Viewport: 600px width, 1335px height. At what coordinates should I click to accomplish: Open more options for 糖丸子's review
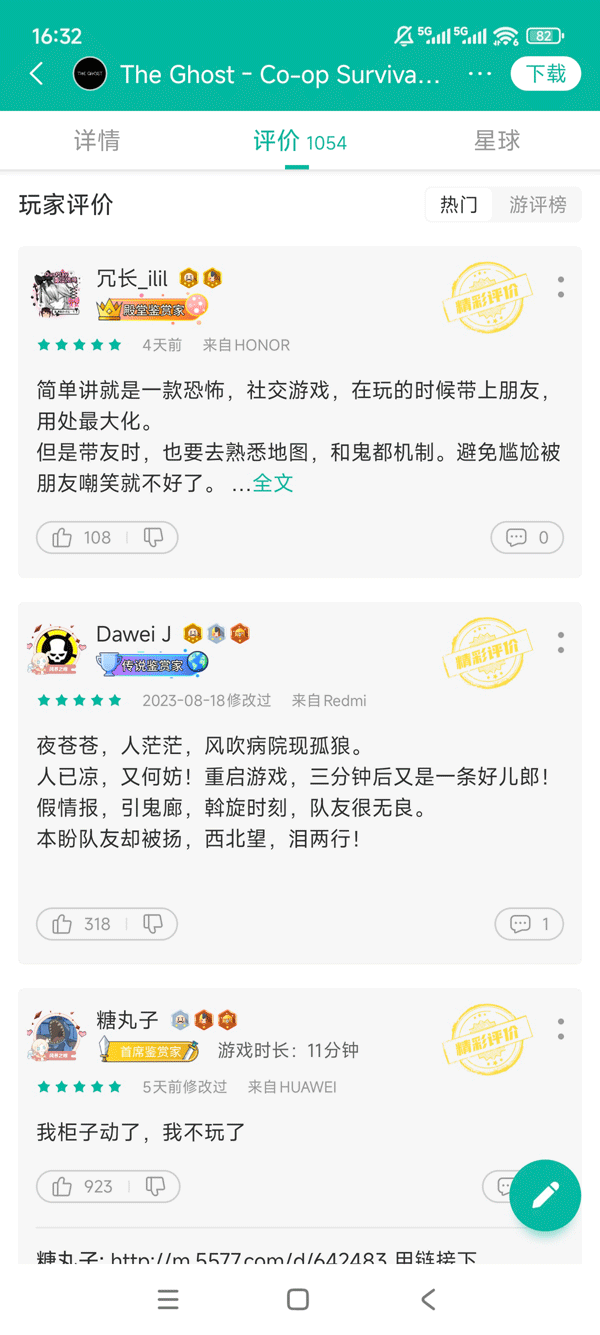[x=561, y=1028]
